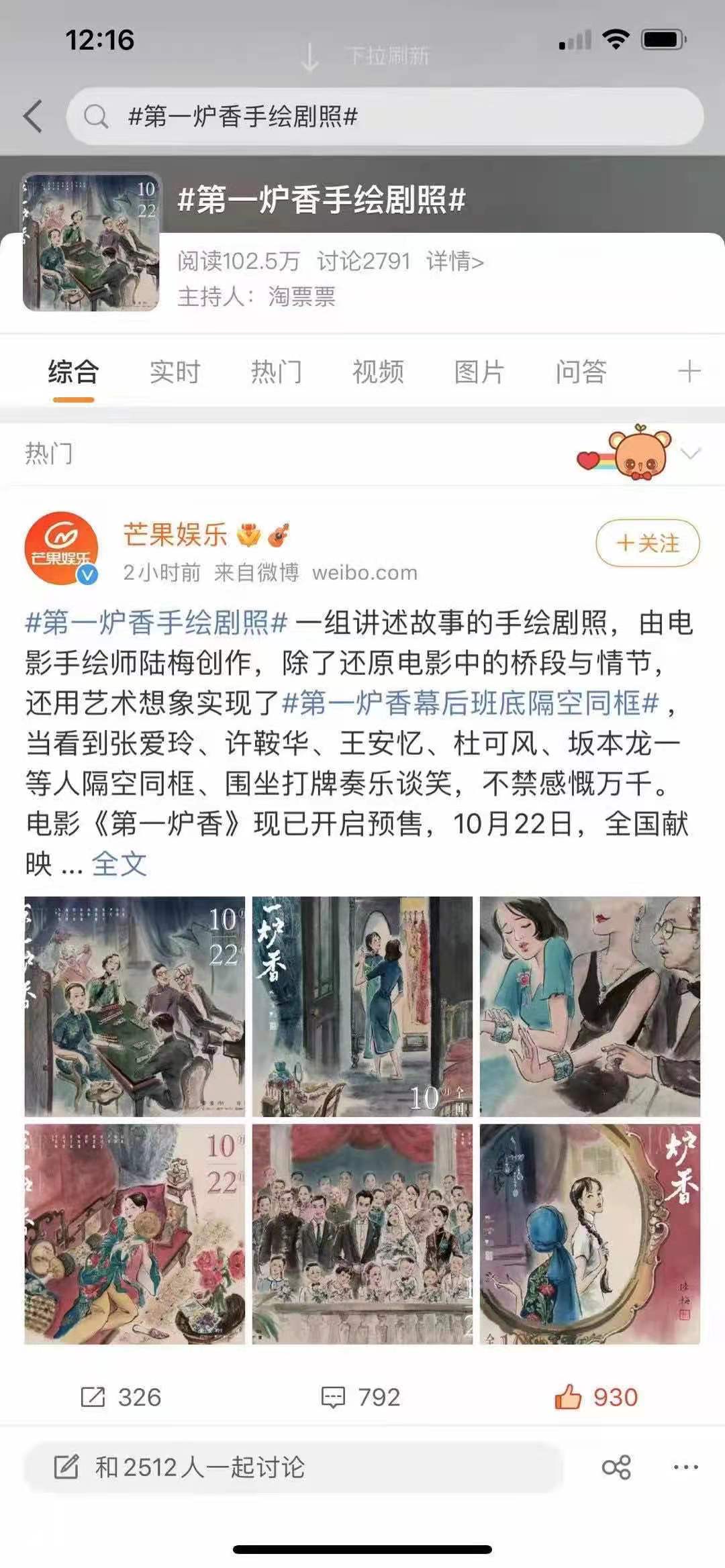Switch to the 问答 tab
The image size is (725, 1568).
(x=581, y=372)
